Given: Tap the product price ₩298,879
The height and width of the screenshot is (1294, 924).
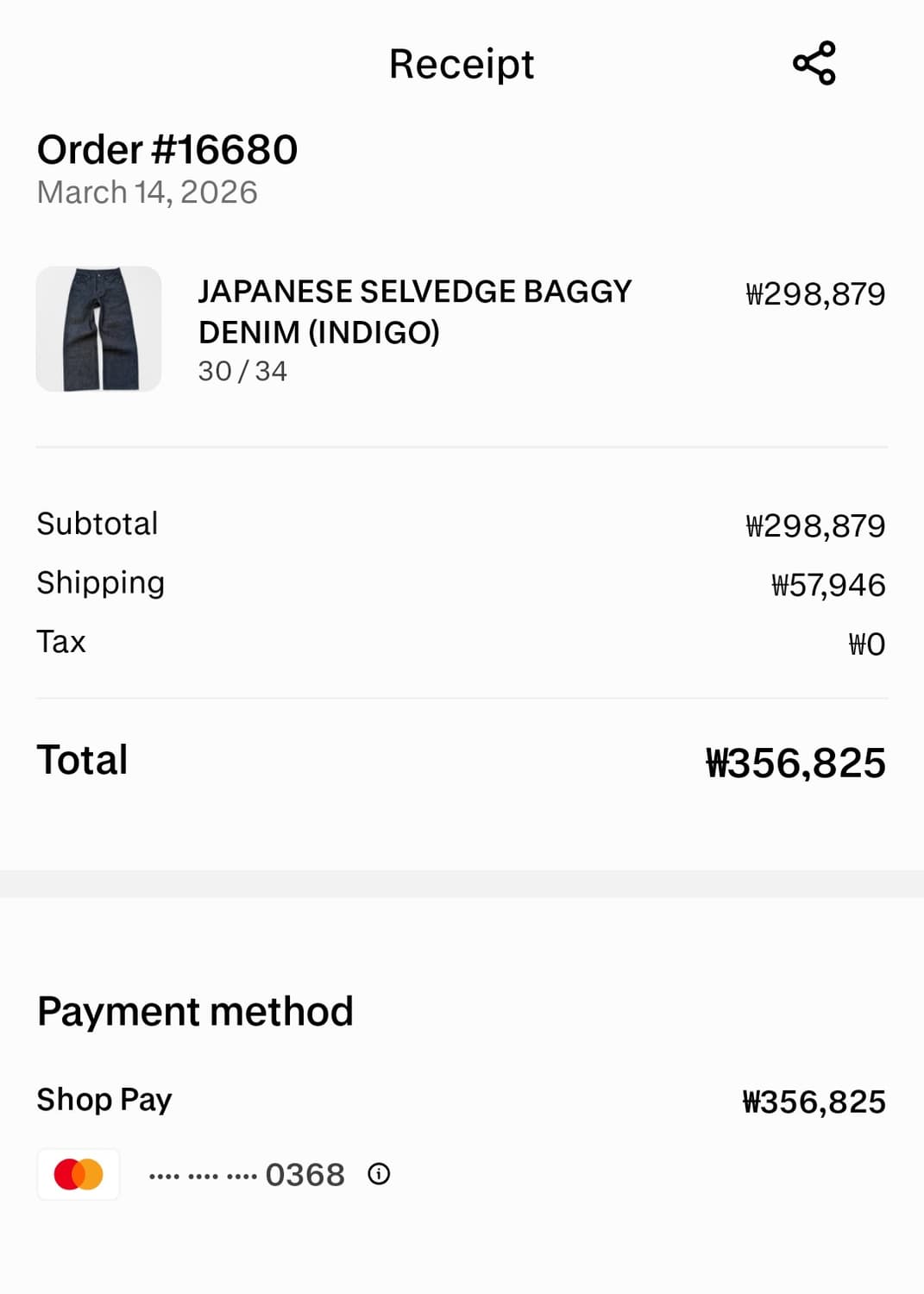Looking at the screenshot, I should pos(814,293).
